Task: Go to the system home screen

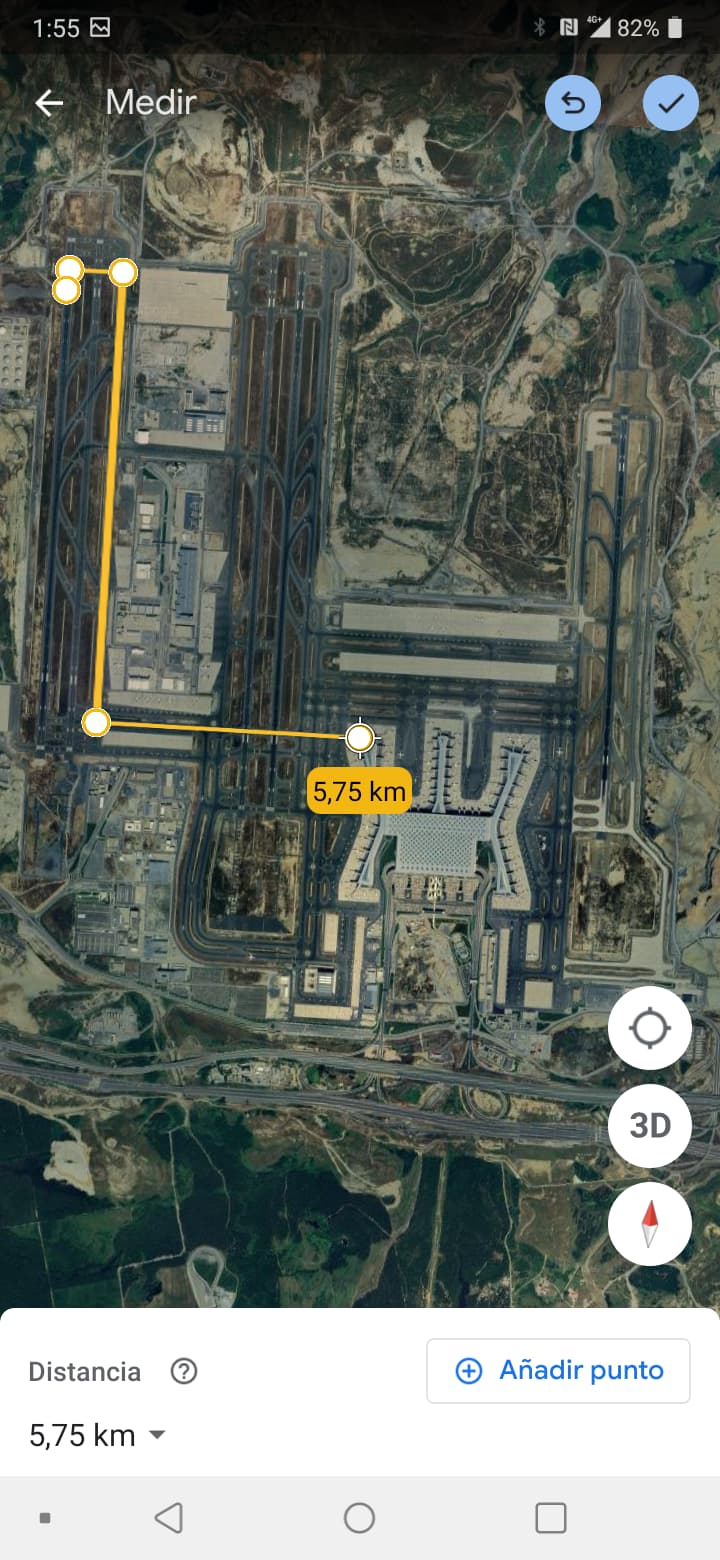Action: click(359, 1518)
